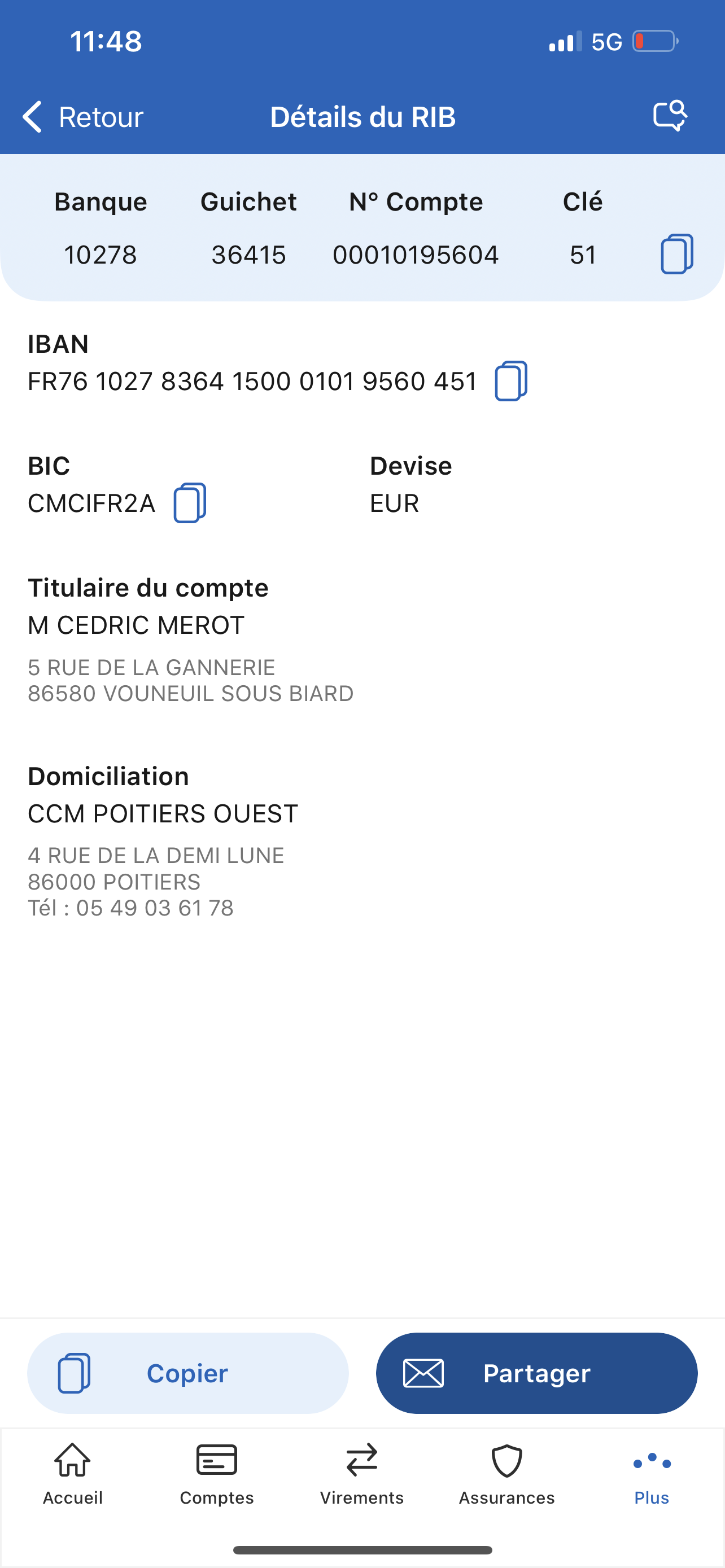Go back with the Retour button

point(82,116)
